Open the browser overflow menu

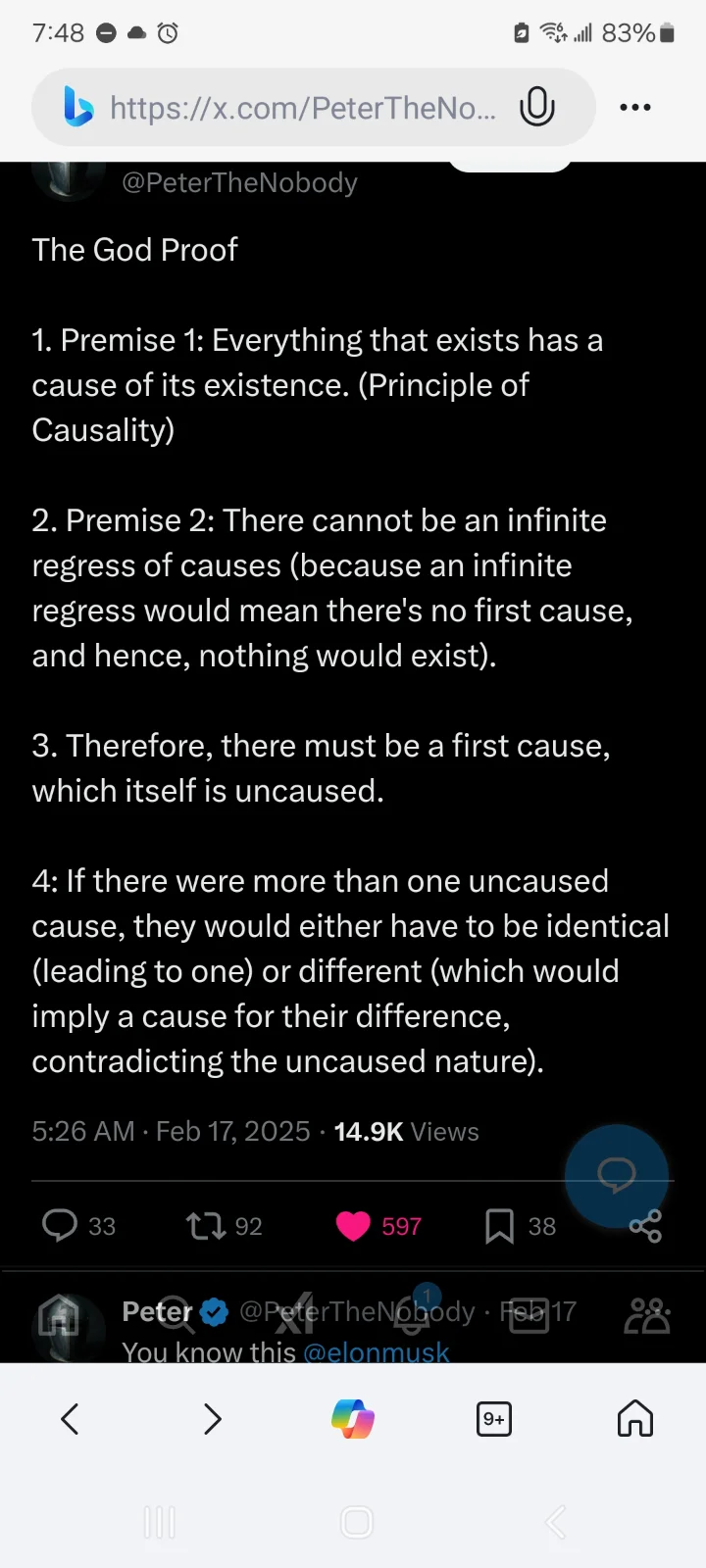click(x=635, y=107)
